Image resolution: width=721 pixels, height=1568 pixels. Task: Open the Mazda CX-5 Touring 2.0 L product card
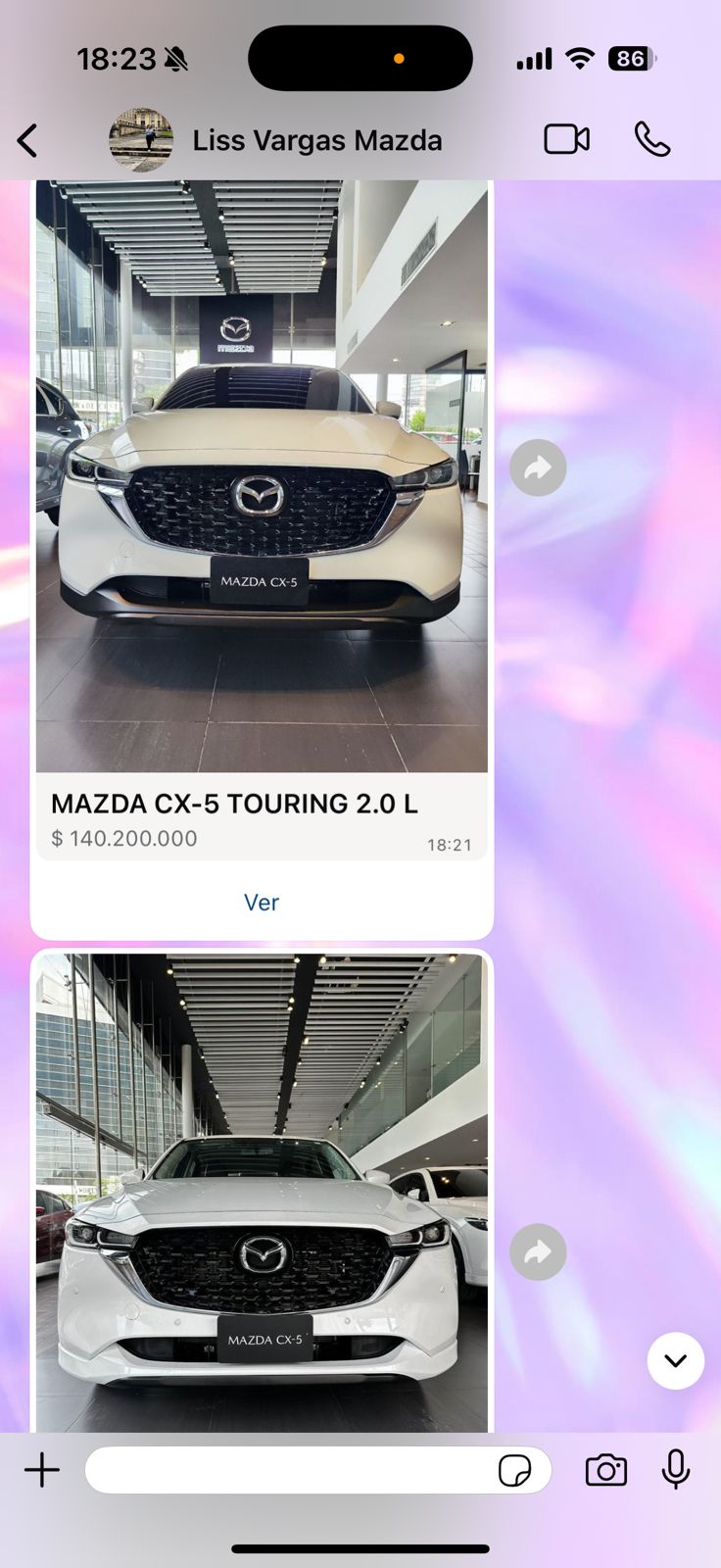click(x=262, y=519)
